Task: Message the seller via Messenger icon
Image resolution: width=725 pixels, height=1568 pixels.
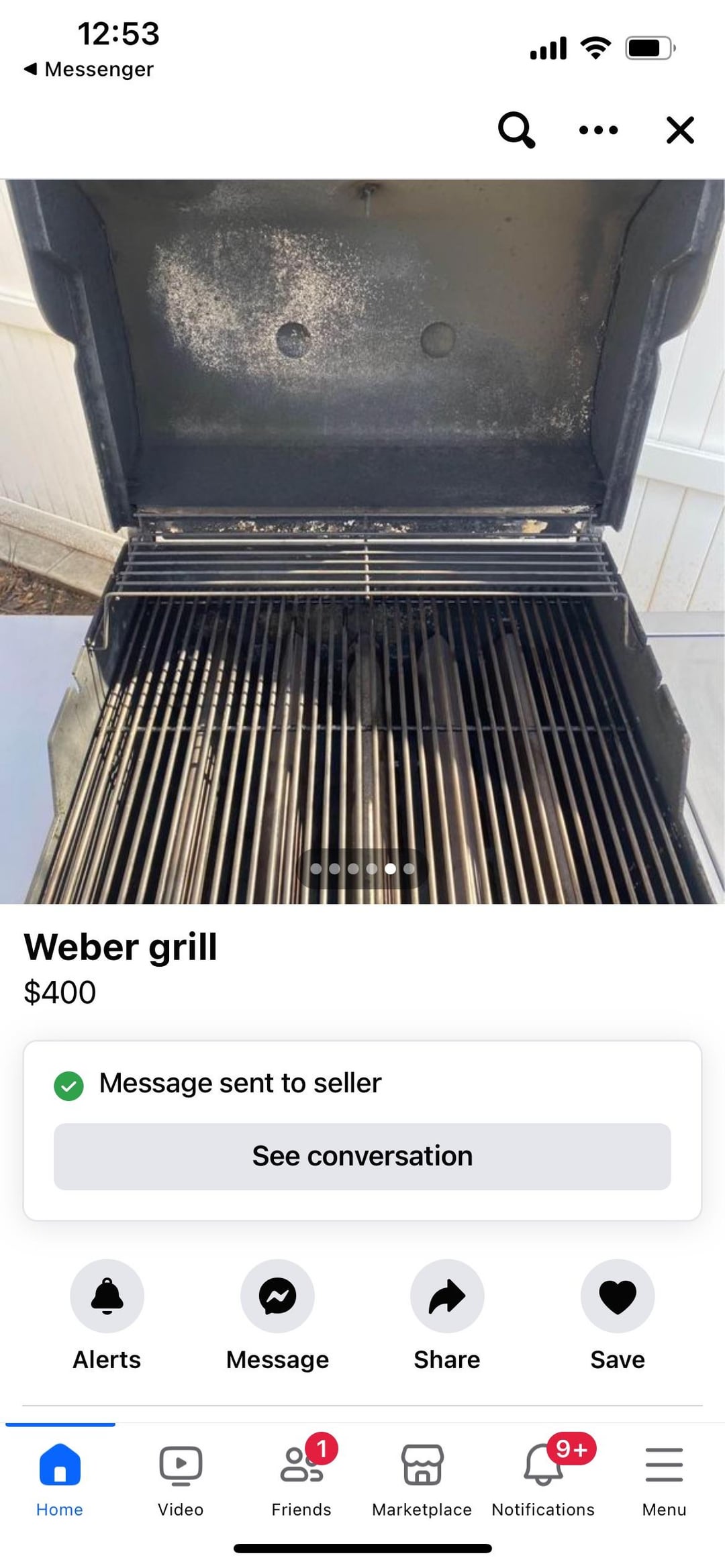Action: point(277,1296)
